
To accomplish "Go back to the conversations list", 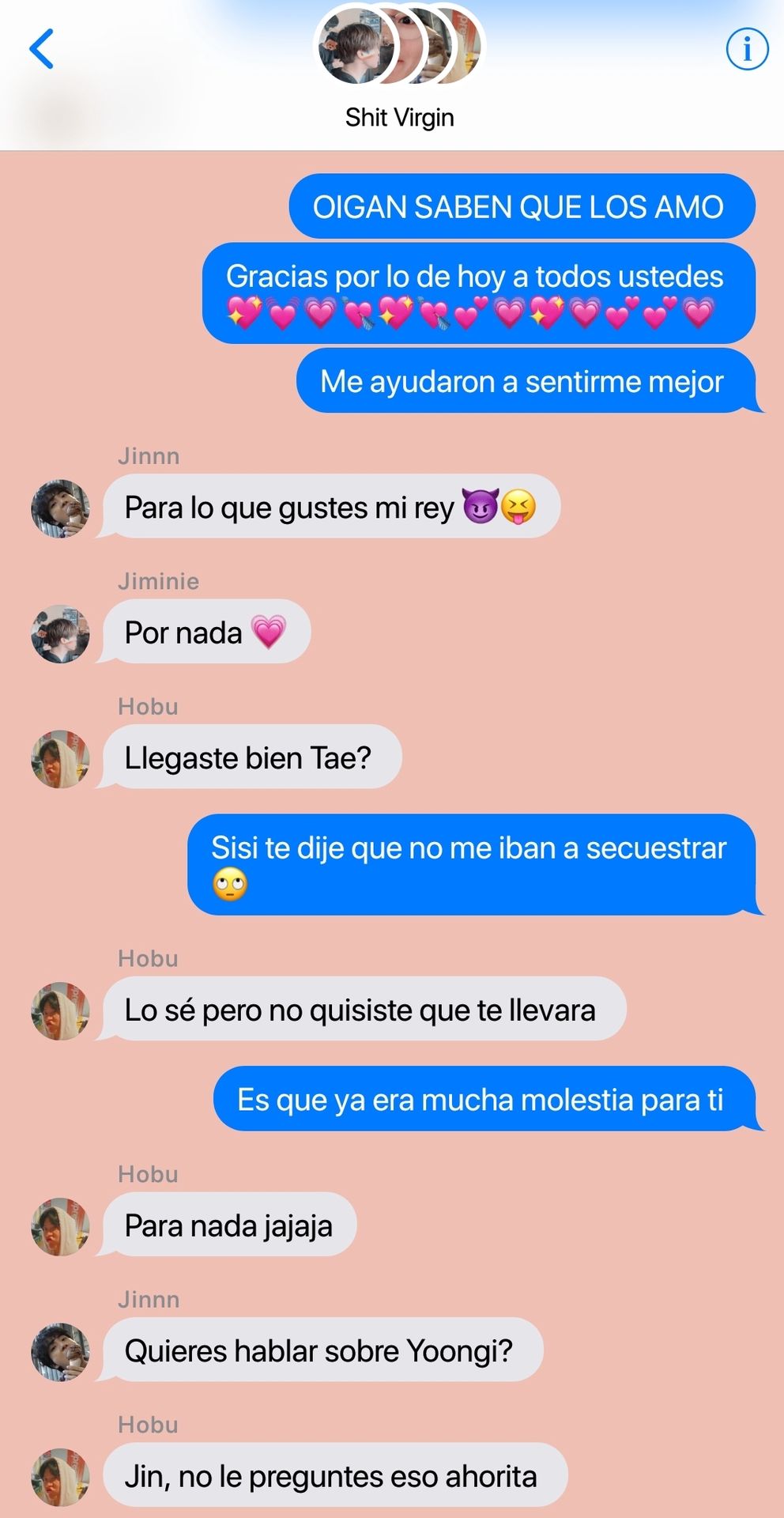I will coord(41,49).
